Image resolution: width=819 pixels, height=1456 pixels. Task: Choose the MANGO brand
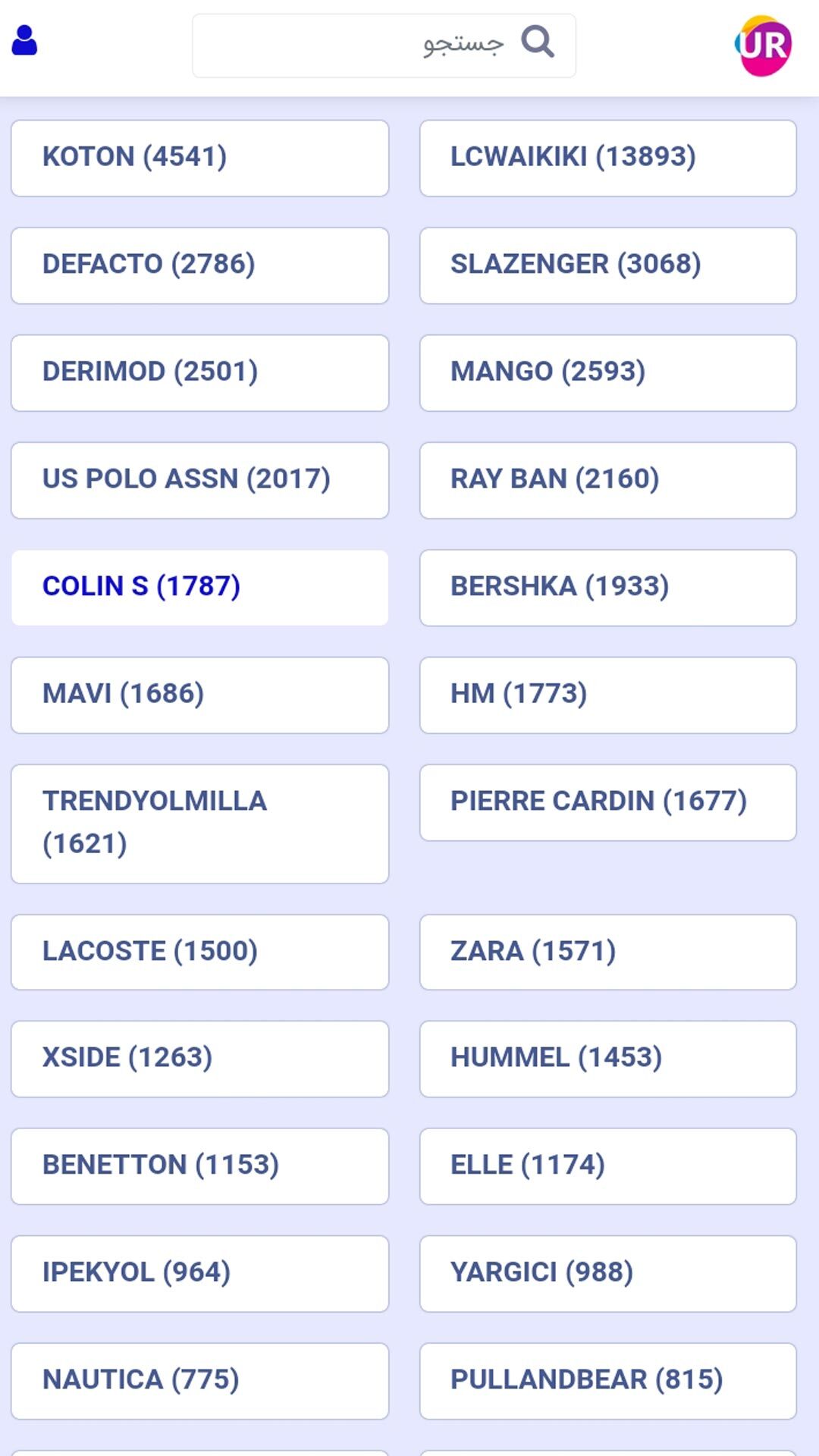click(x=607, y=372)
